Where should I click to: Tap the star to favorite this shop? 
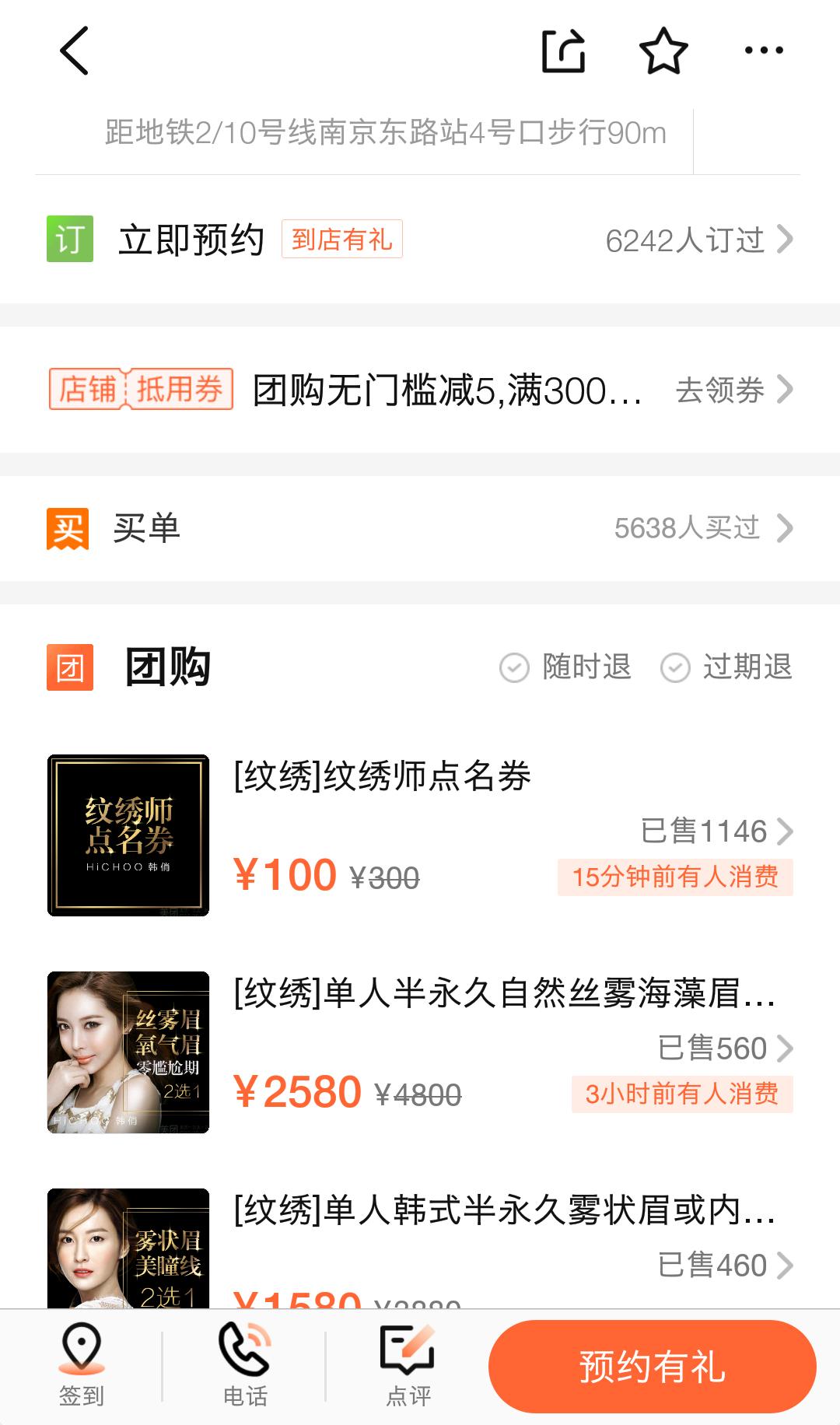[663, 49]
